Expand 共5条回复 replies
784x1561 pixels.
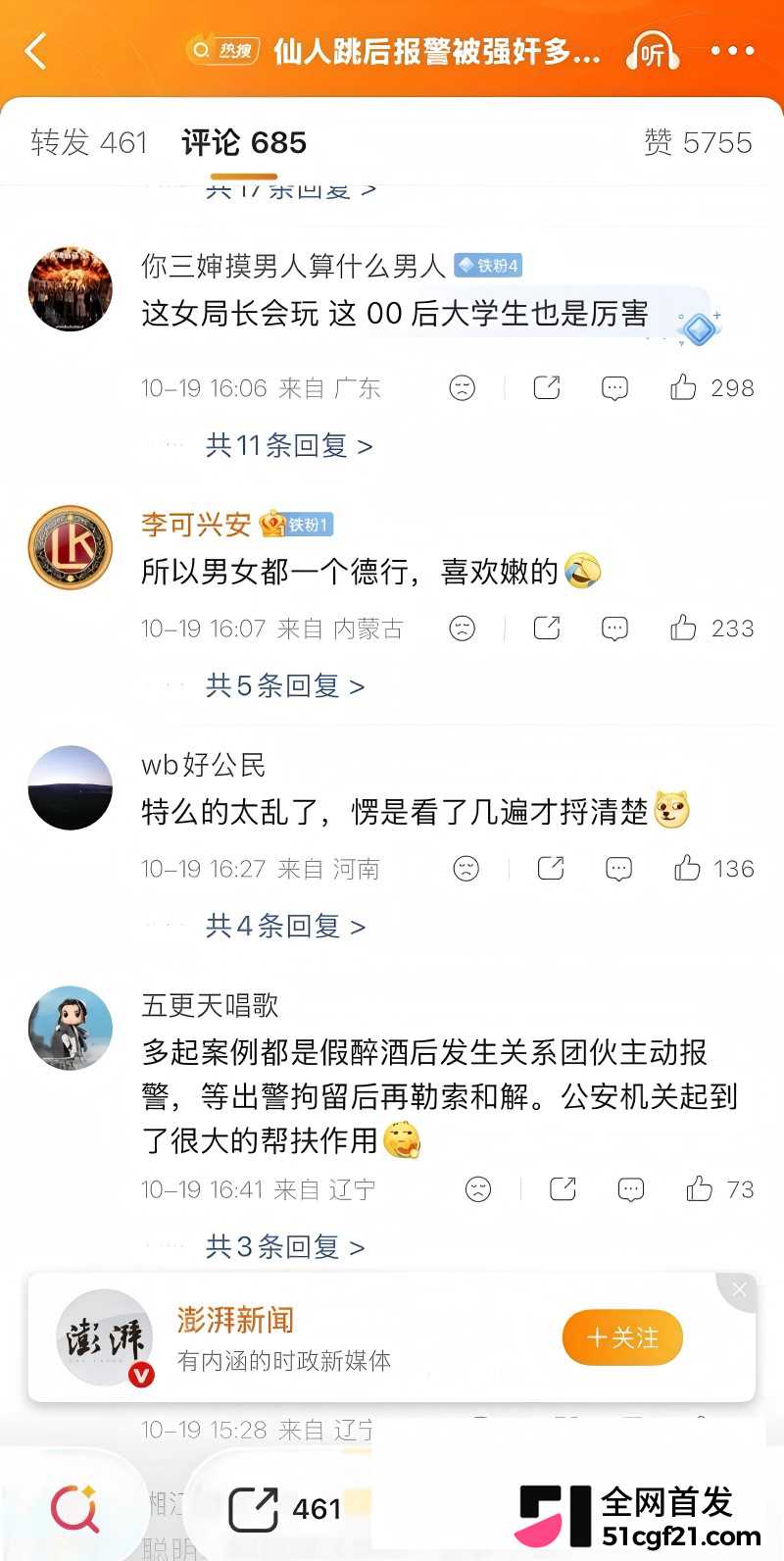click(285, 686)
